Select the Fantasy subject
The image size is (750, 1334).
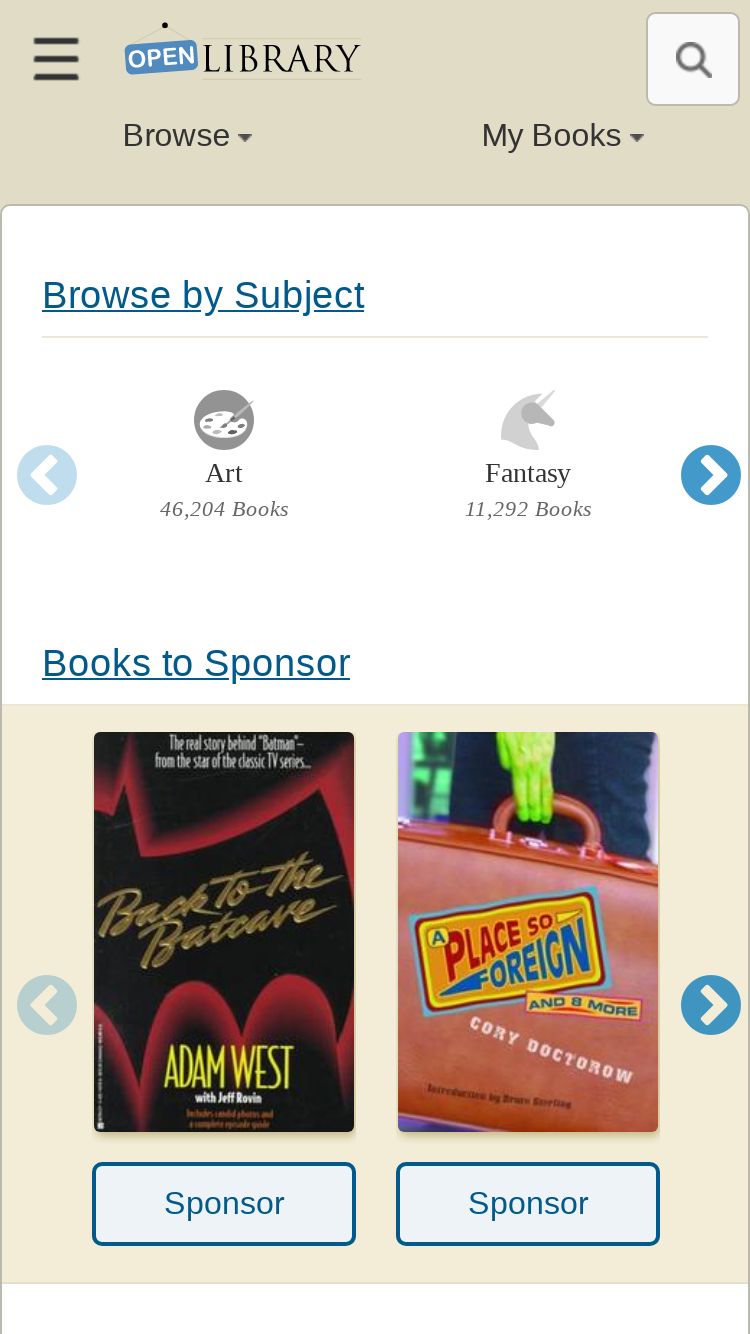[528, 455]
